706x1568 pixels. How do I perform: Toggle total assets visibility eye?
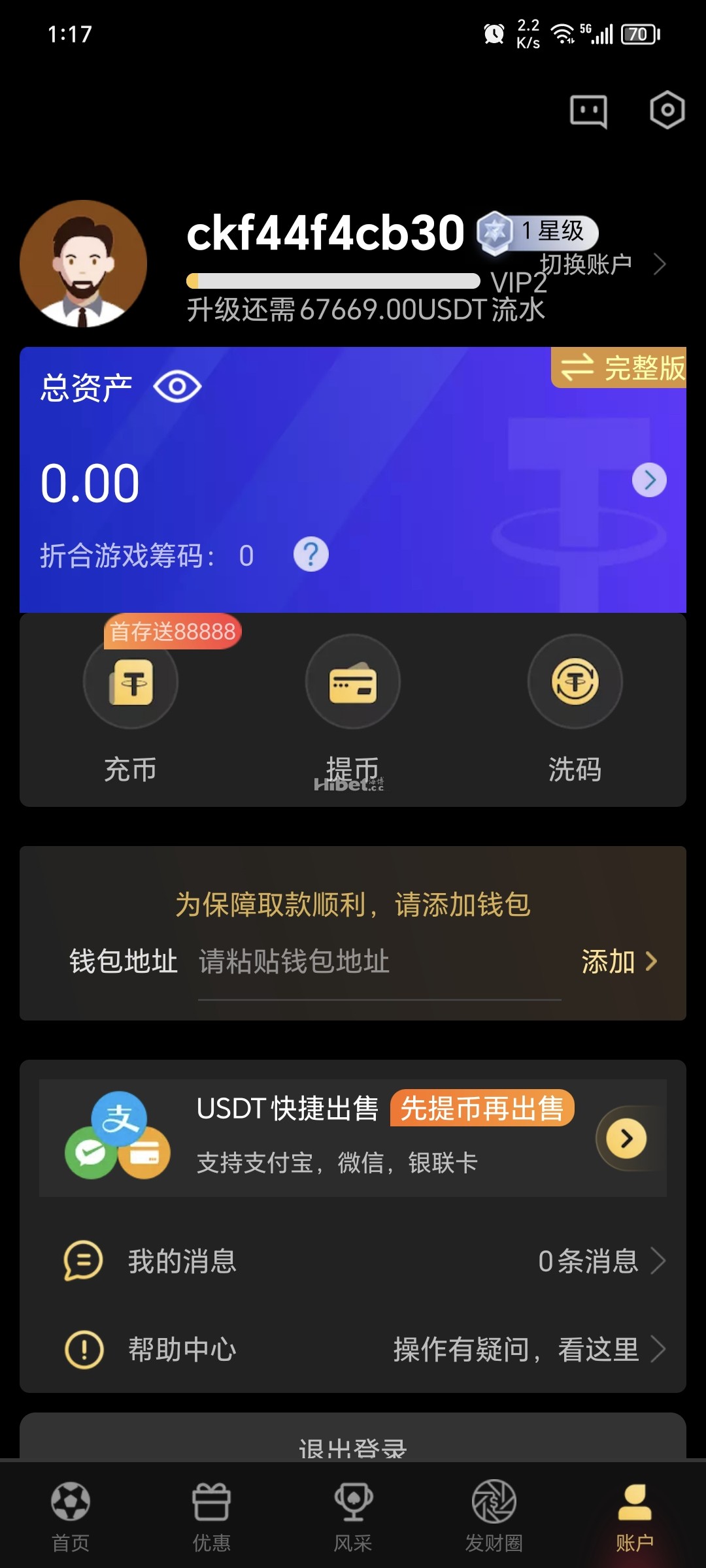[177, 387]
